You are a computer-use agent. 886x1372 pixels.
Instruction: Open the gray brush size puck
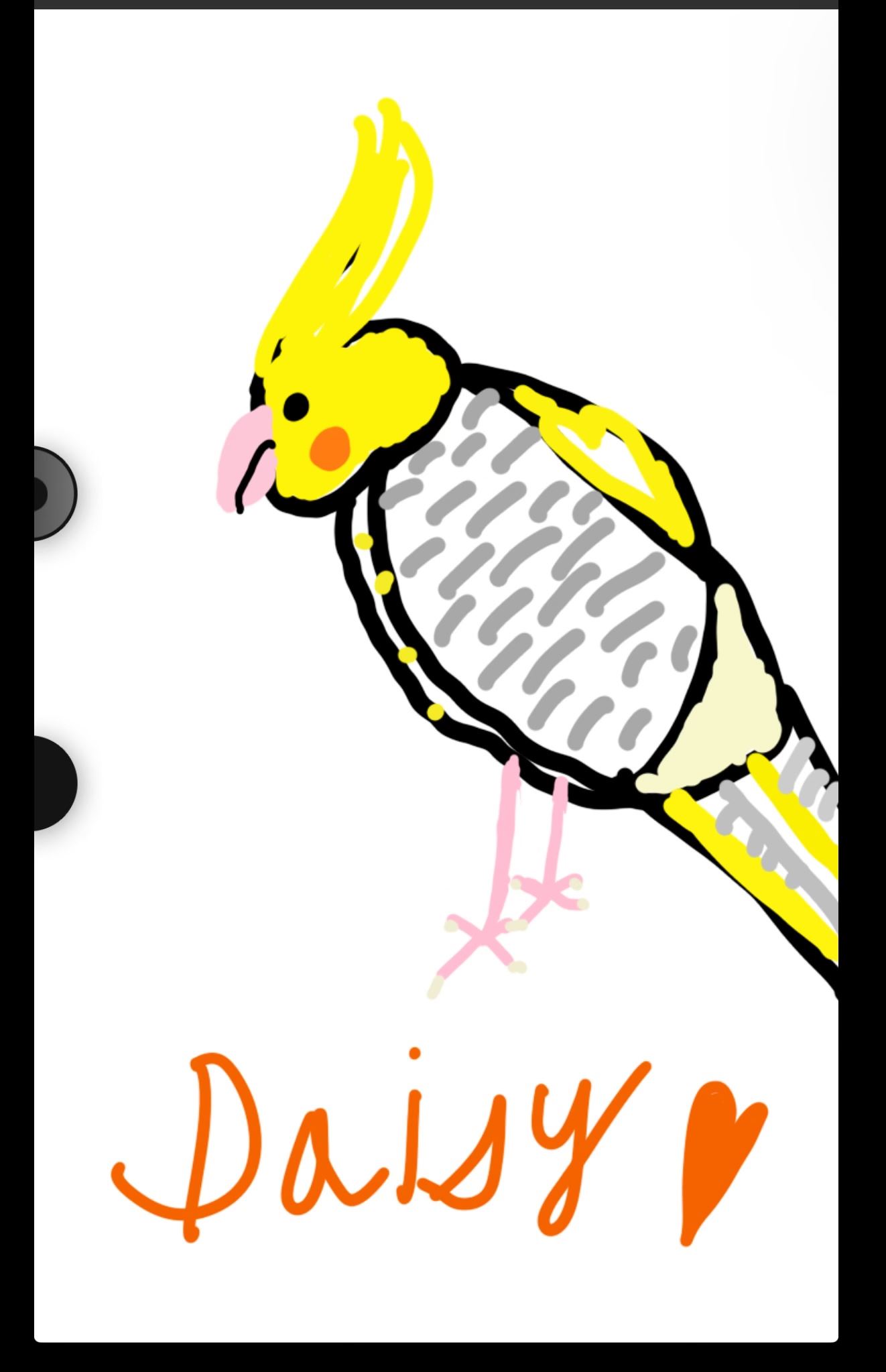pyautogui.click(x=55, y=493)
